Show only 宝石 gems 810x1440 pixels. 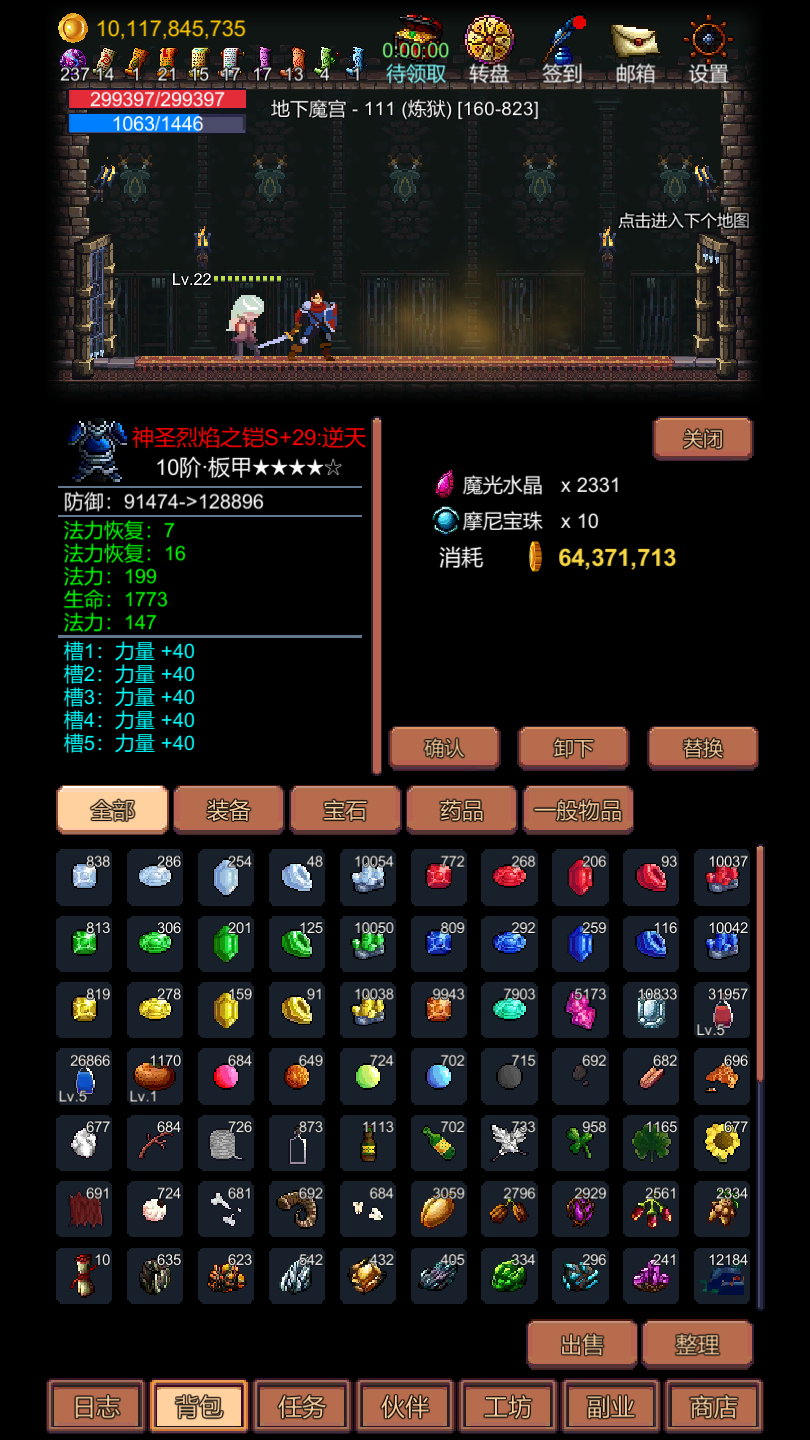(345, 810)
